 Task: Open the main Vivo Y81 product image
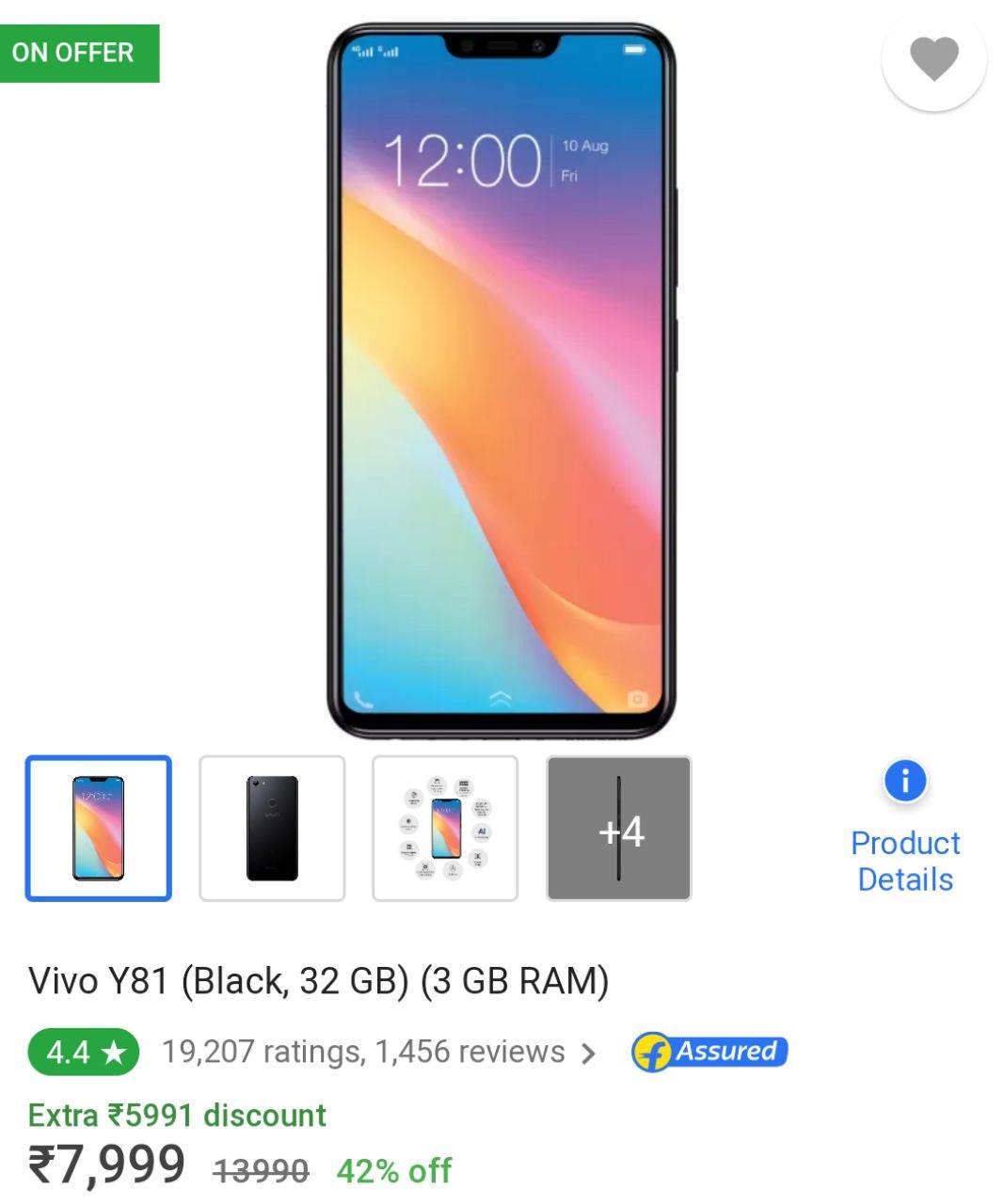click(502, 381)
